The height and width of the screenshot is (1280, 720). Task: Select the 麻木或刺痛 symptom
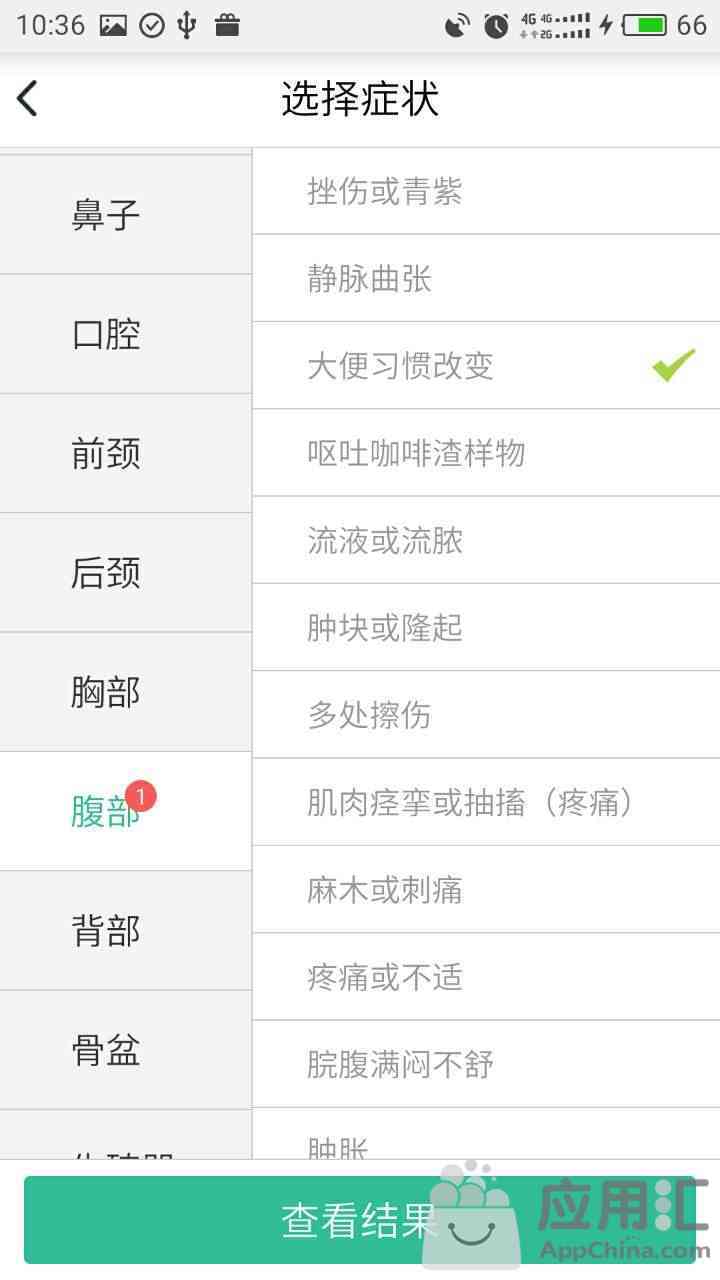pos(486,889)
